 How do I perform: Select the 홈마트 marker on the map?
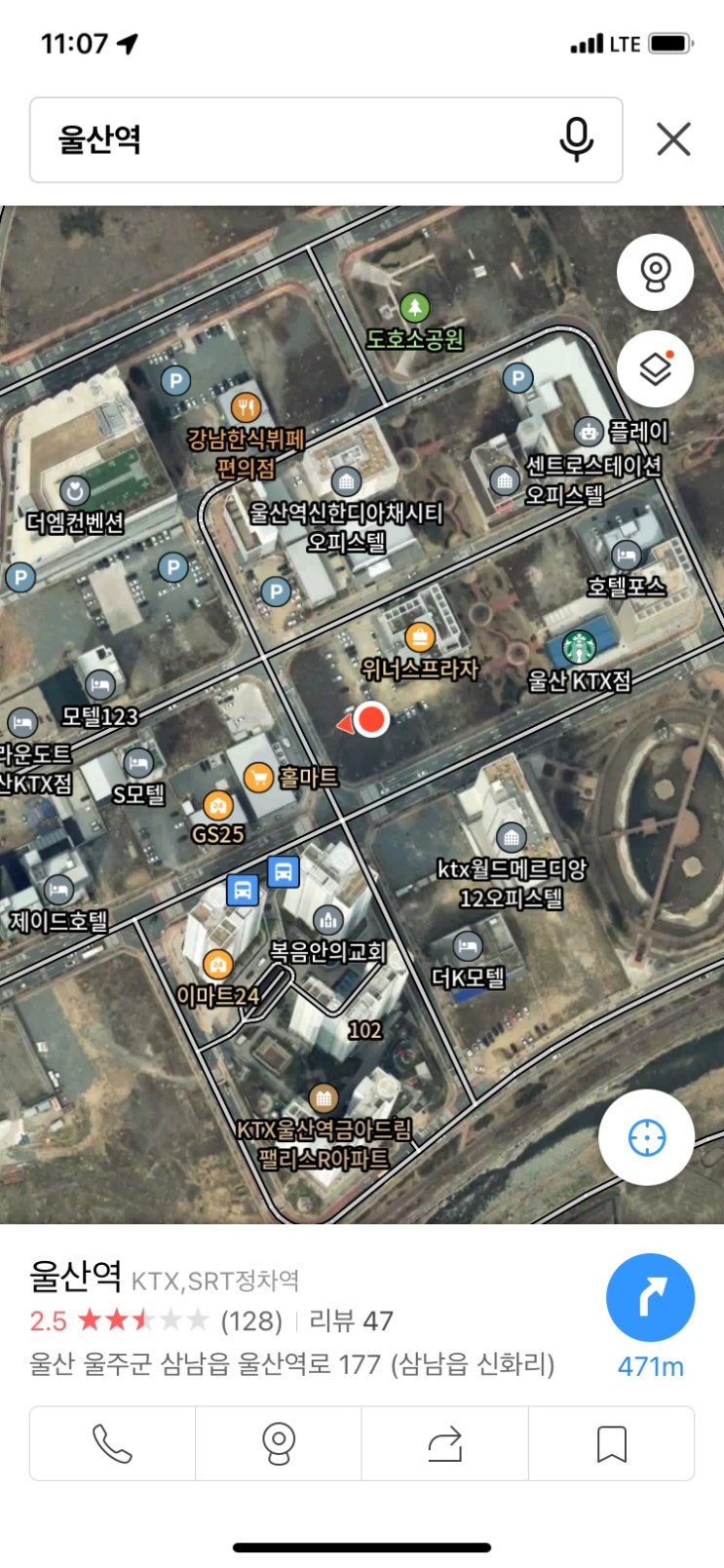pyautogui.click(x=259, y=778)
